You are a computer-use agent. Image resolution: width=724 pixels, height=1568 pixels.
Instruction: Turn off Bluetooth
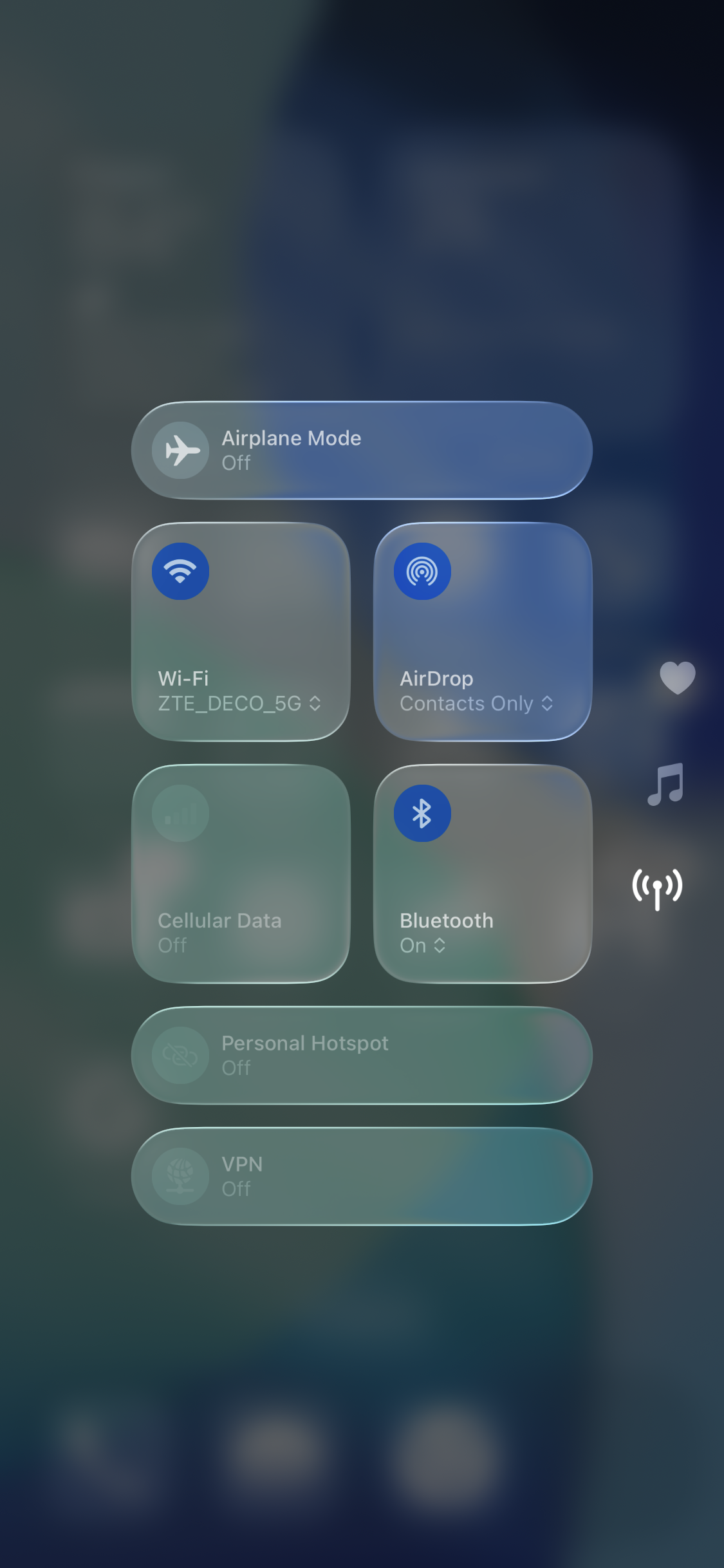(x=481, y=837)
